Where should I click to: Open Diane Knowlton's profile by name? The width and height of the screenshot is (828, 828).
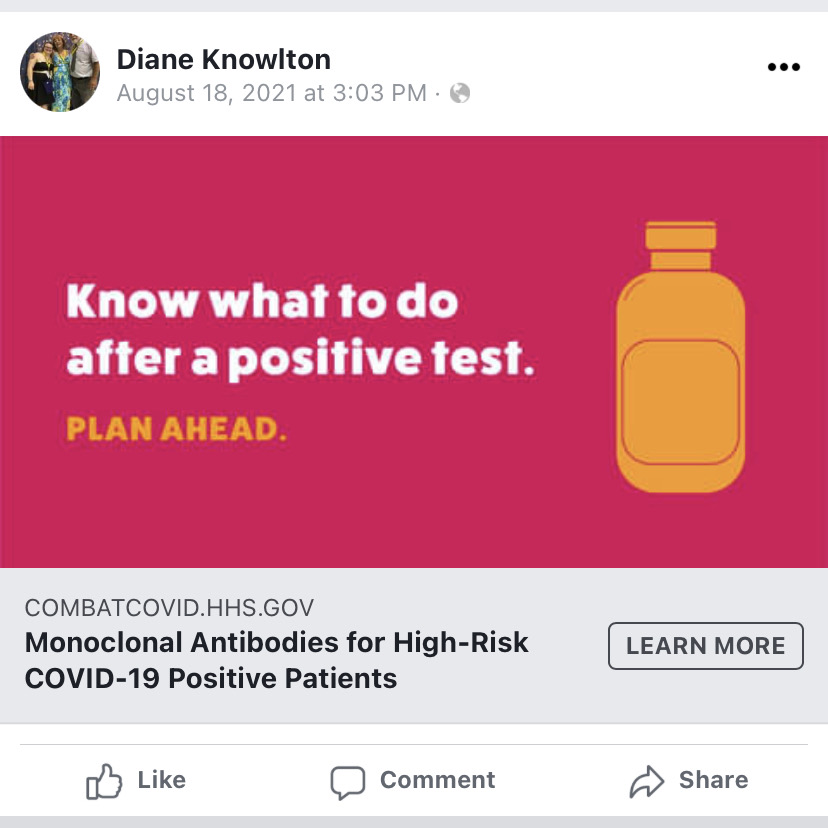click(224, 59)
